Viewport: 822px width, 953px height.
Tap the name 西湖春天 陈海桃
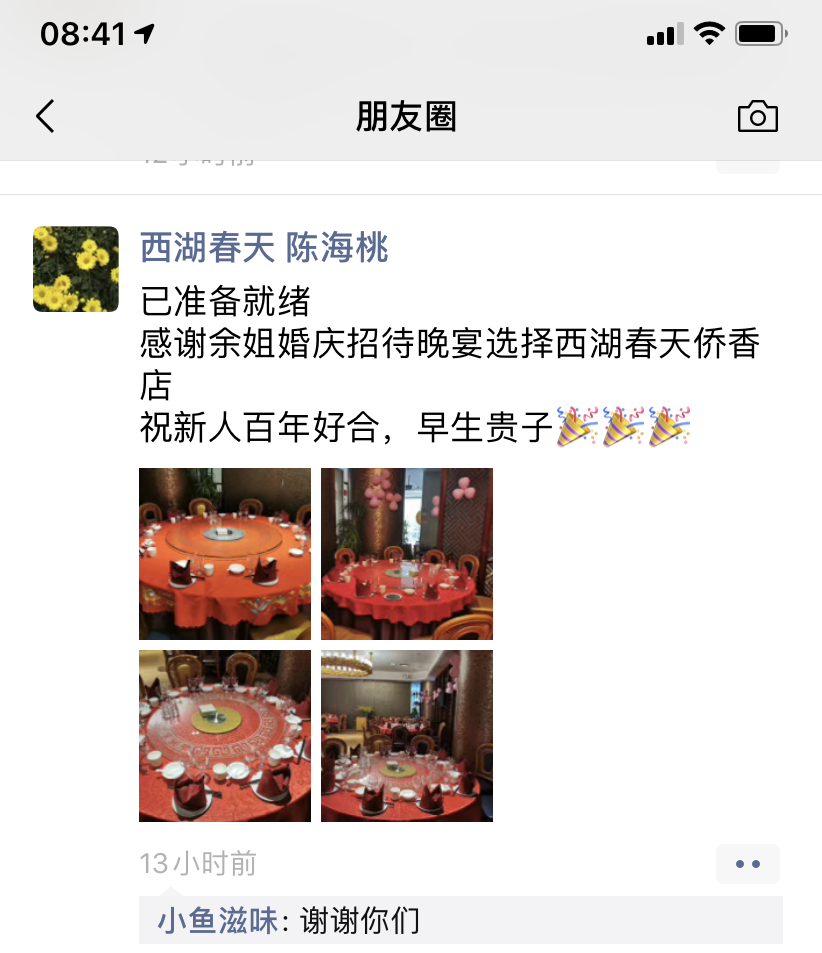click(x=264, y=247)
